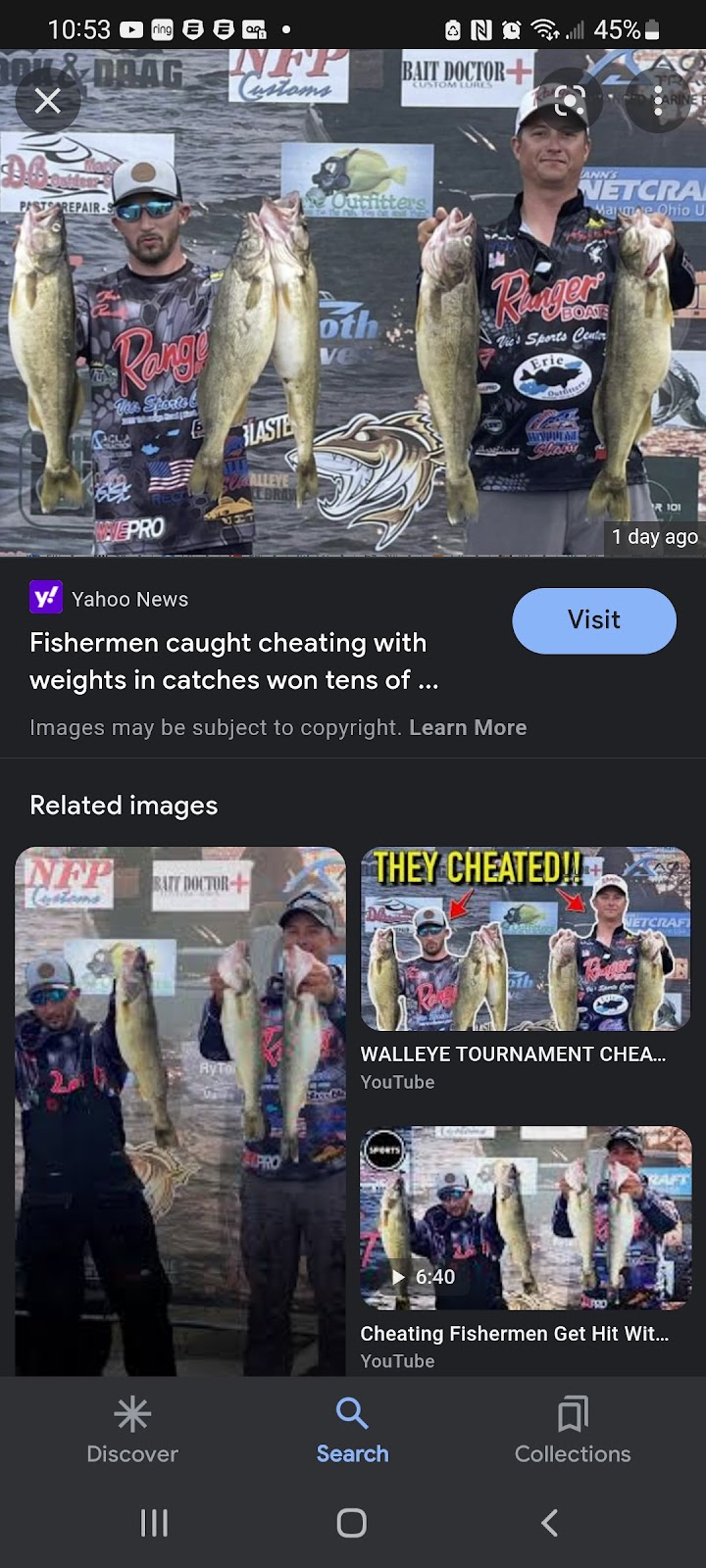Switch to the Discover tab
Screen dimensions: 706x1568
click(132, 1430)
